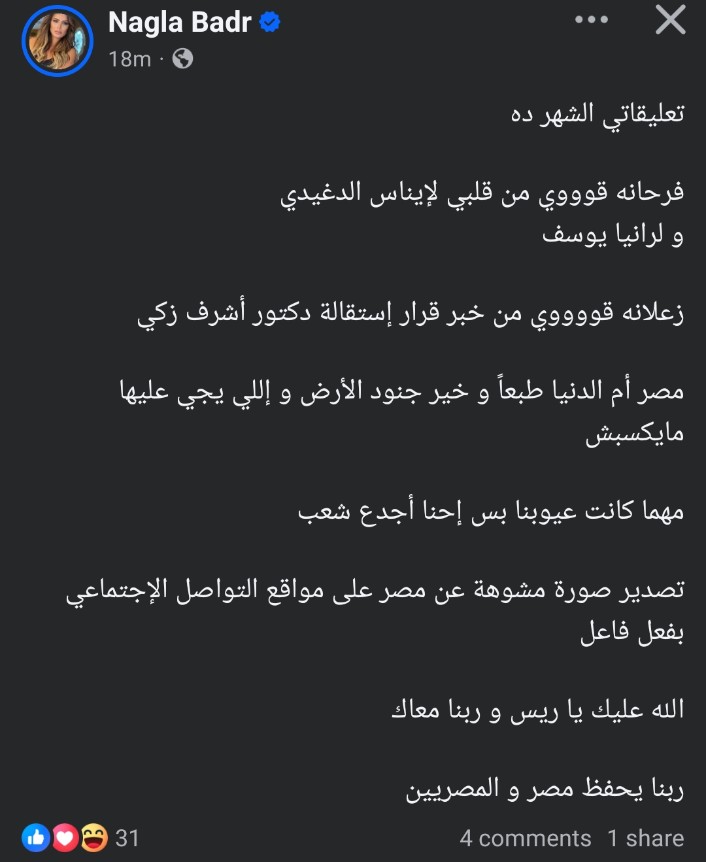Open the 4 comments
Image resolution: width=706 pixels, height=862 pixels.
[525, 838]
